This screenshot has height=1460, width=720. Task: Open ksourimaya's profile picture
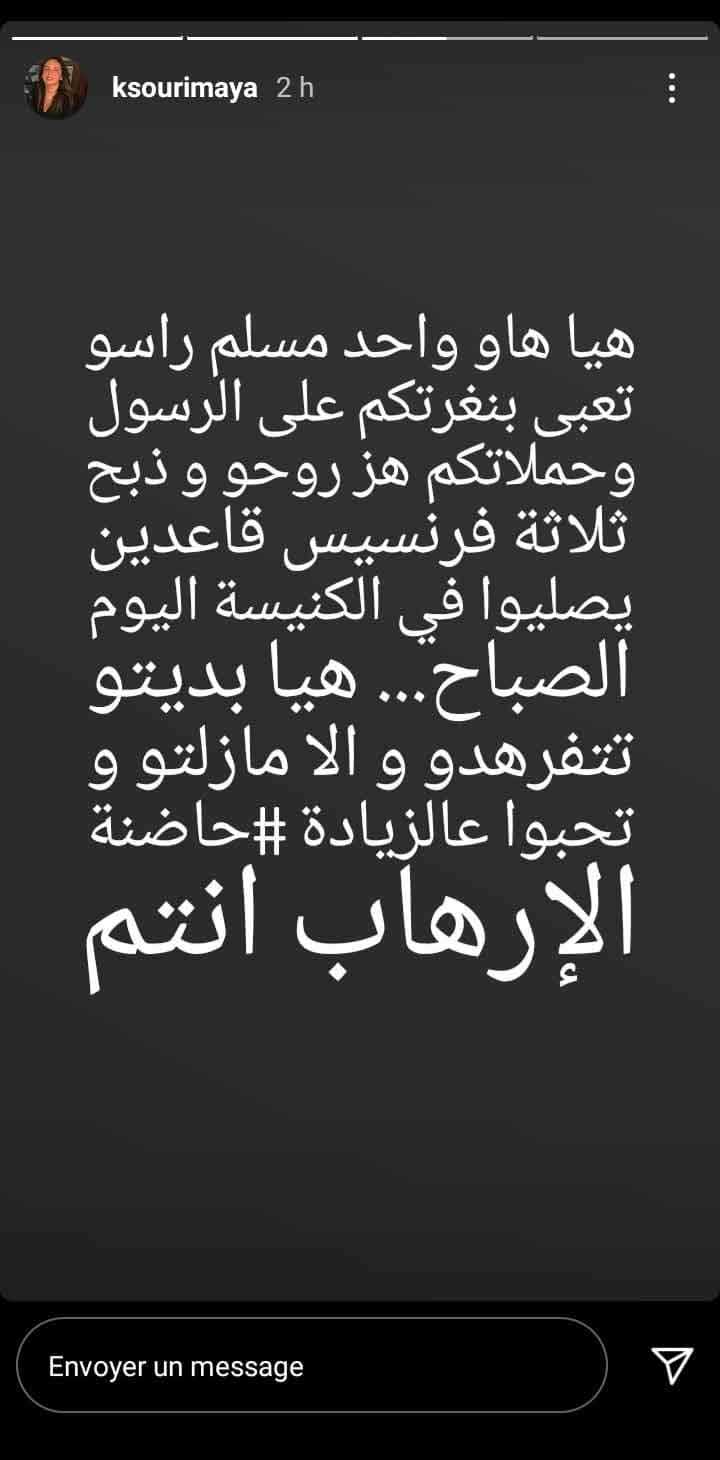55,88
